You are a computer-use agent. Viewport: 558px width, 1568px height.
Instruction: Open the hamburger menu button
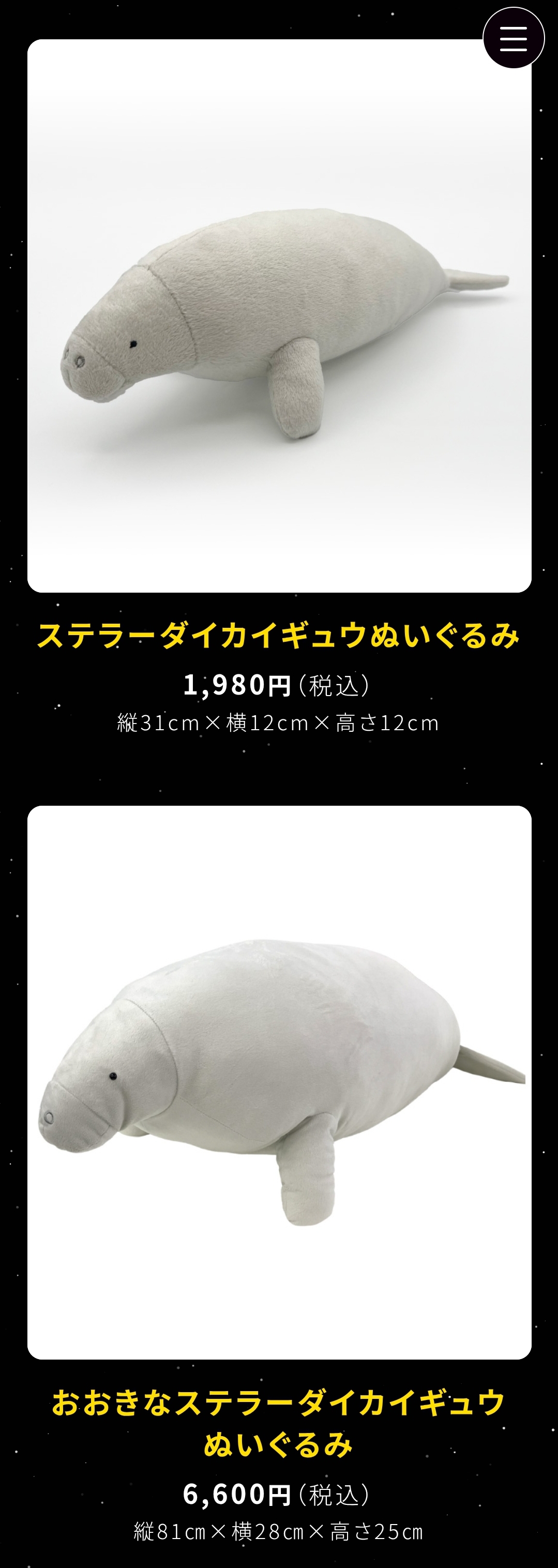tap(513, 38)
